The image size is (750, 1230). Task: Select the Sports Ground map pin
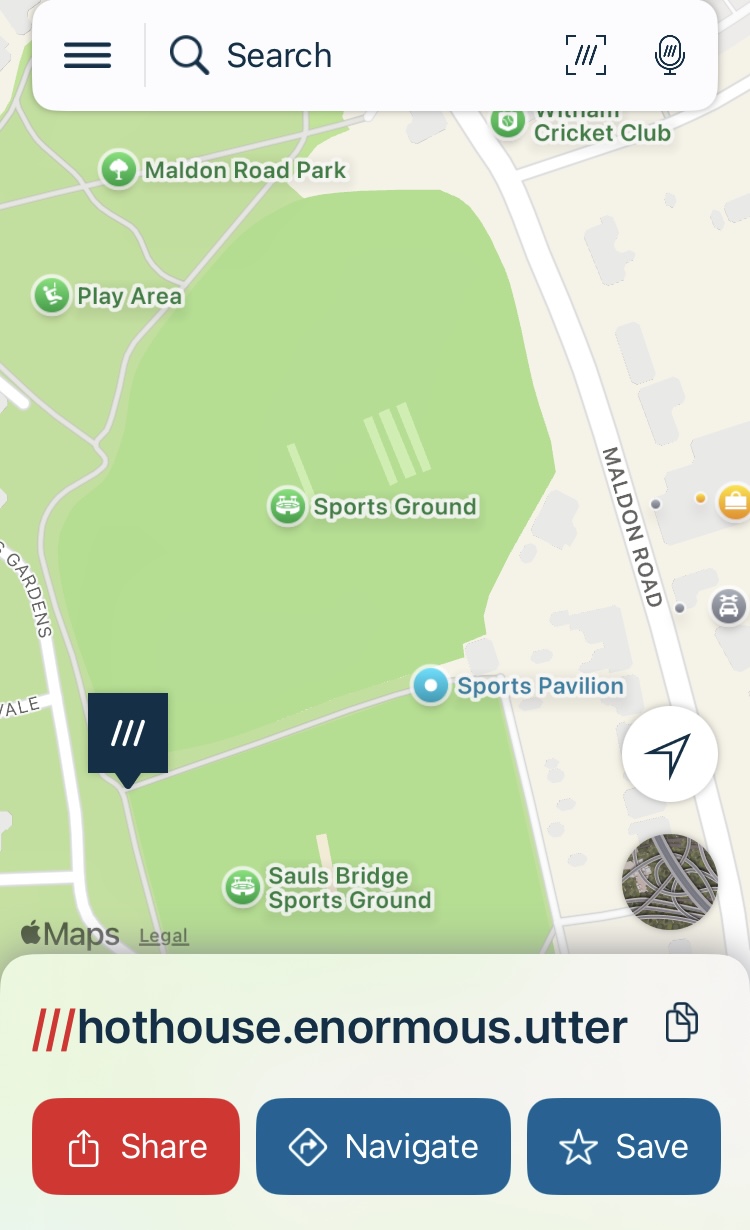point(287,506)
